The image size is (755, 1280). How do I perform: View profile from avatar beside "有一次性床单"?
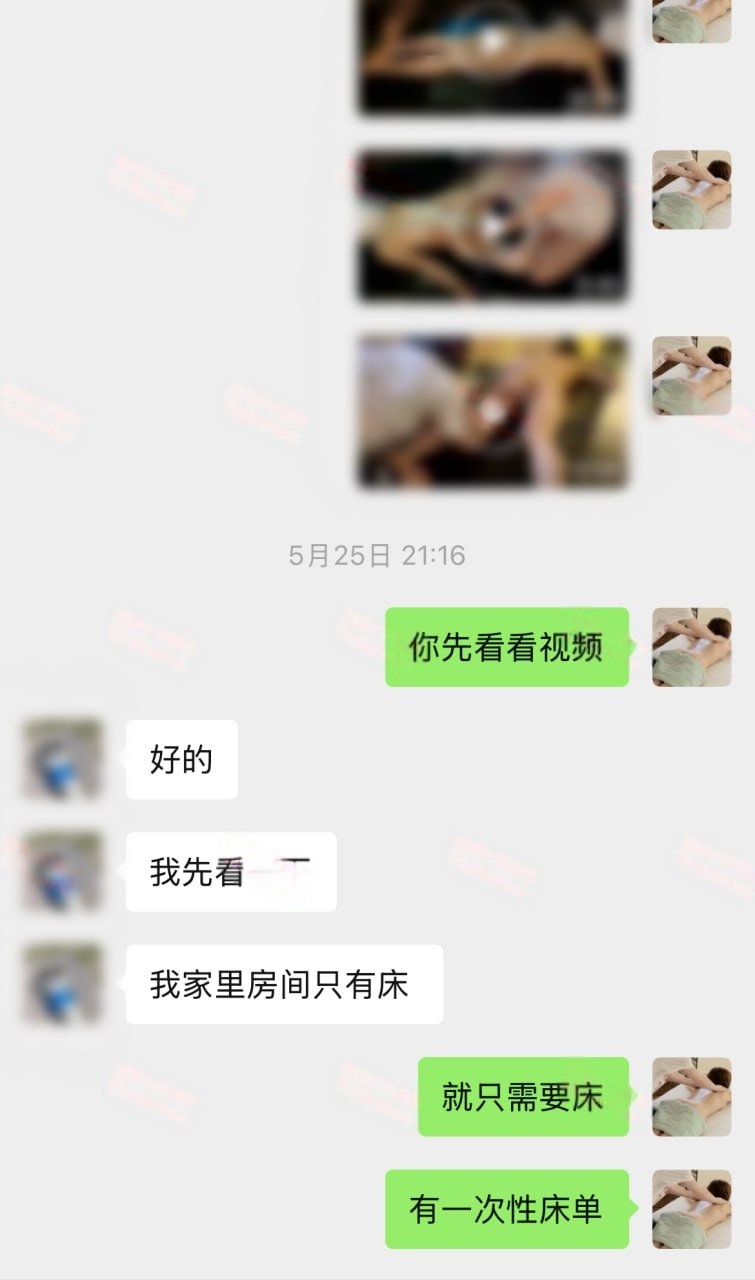pyautogui.click(x=691, y=1209)
